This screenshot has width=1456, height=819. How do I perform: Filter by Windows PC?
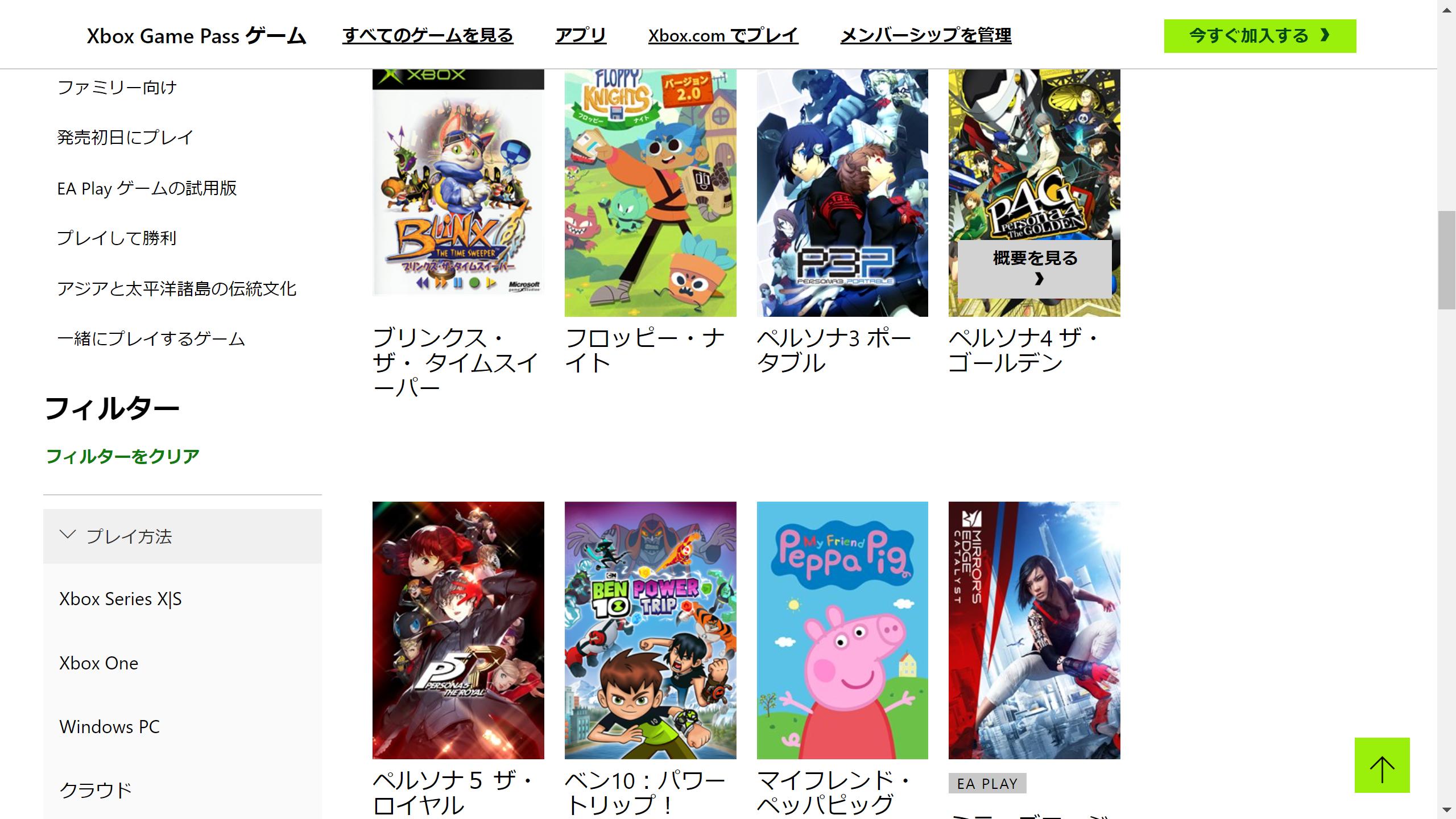[x=109, y=727]
